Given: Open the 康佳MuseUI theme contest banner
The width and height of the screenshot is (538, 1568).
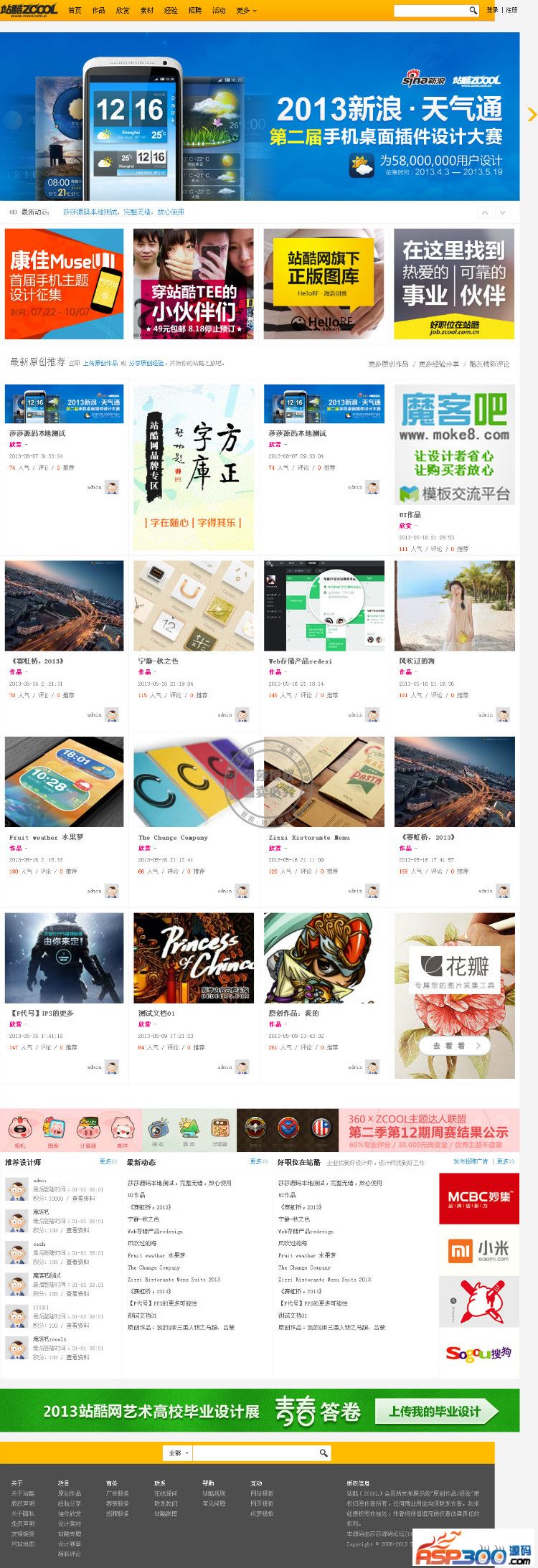Looking at the screenshot, I should pos(64,283).
